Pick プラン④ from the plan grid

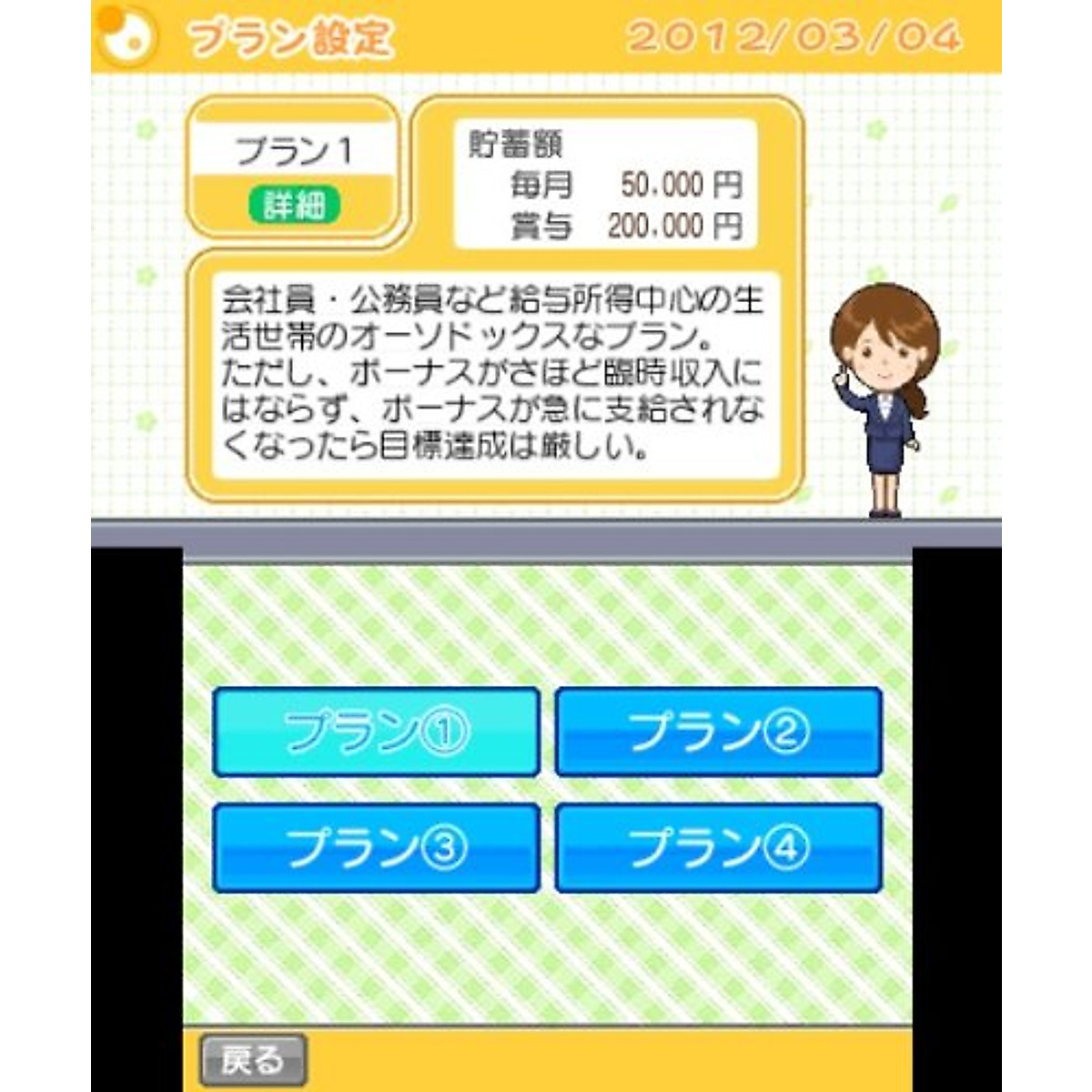tap(718, 847)
